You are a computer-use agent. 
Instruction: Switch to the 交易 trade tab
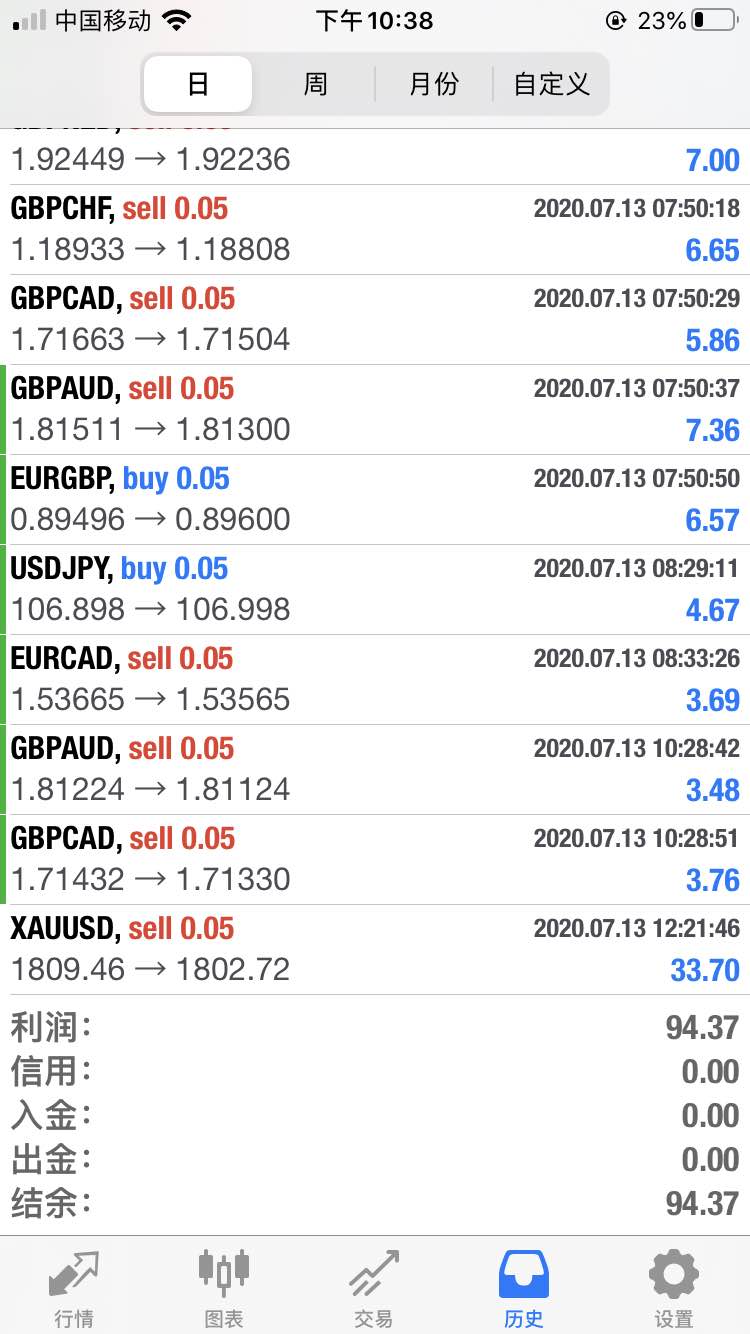click(374, 1287)
